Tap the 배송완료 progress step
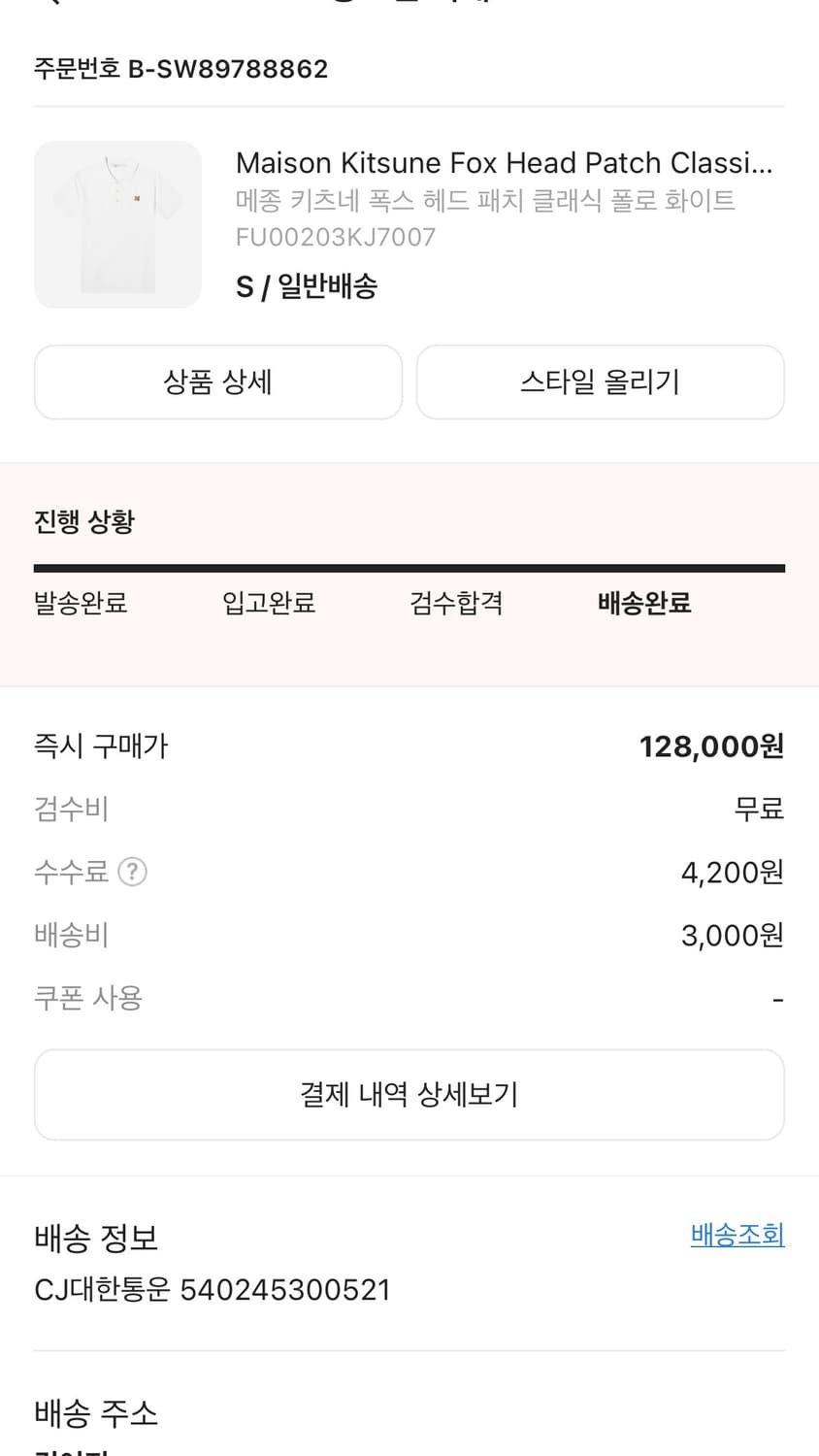The image size is (819, 1456). pyautogui.click(x=643, y=603)
